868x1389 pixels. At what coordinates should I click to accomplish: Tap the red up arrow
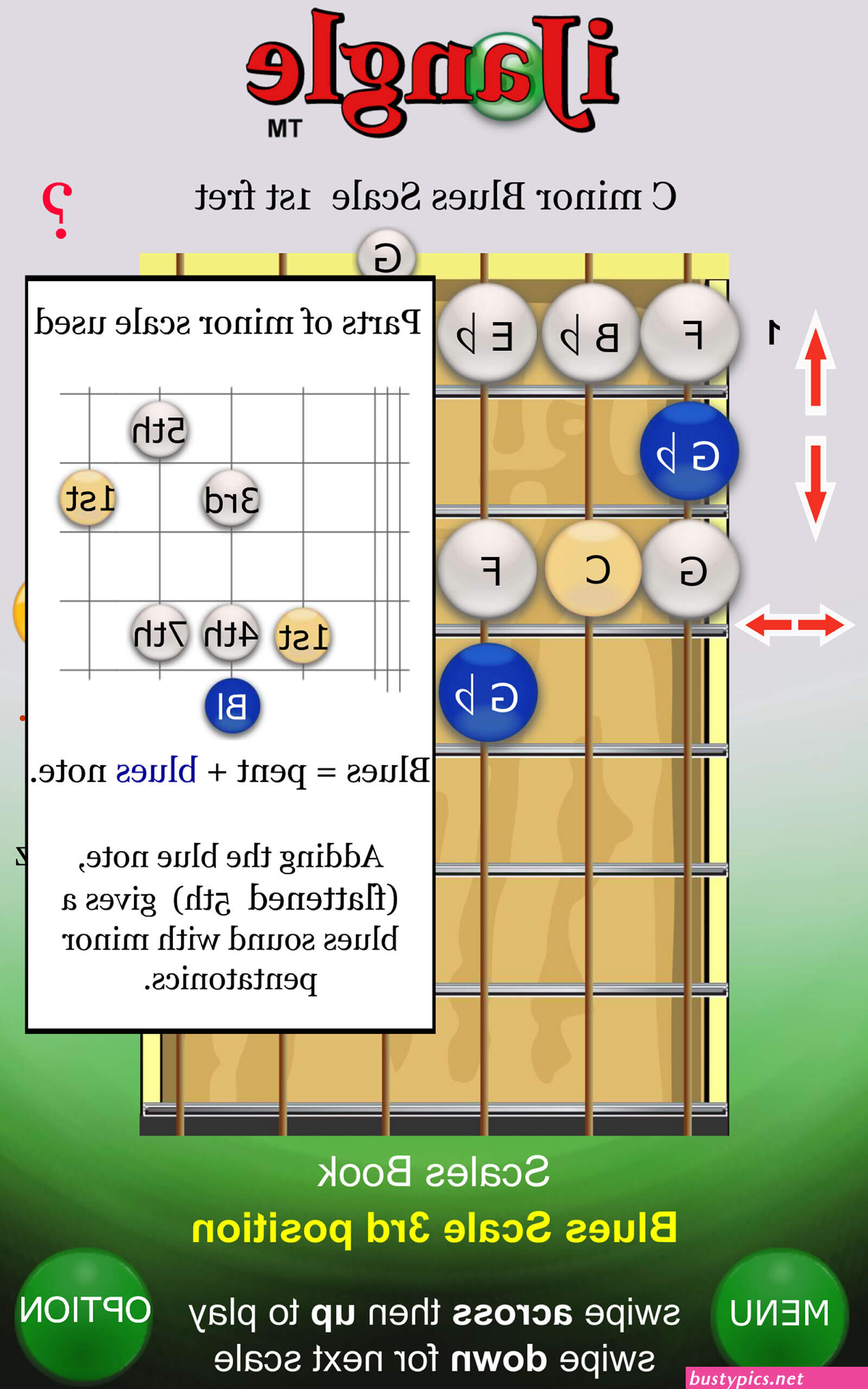click(x=815, y=363)
